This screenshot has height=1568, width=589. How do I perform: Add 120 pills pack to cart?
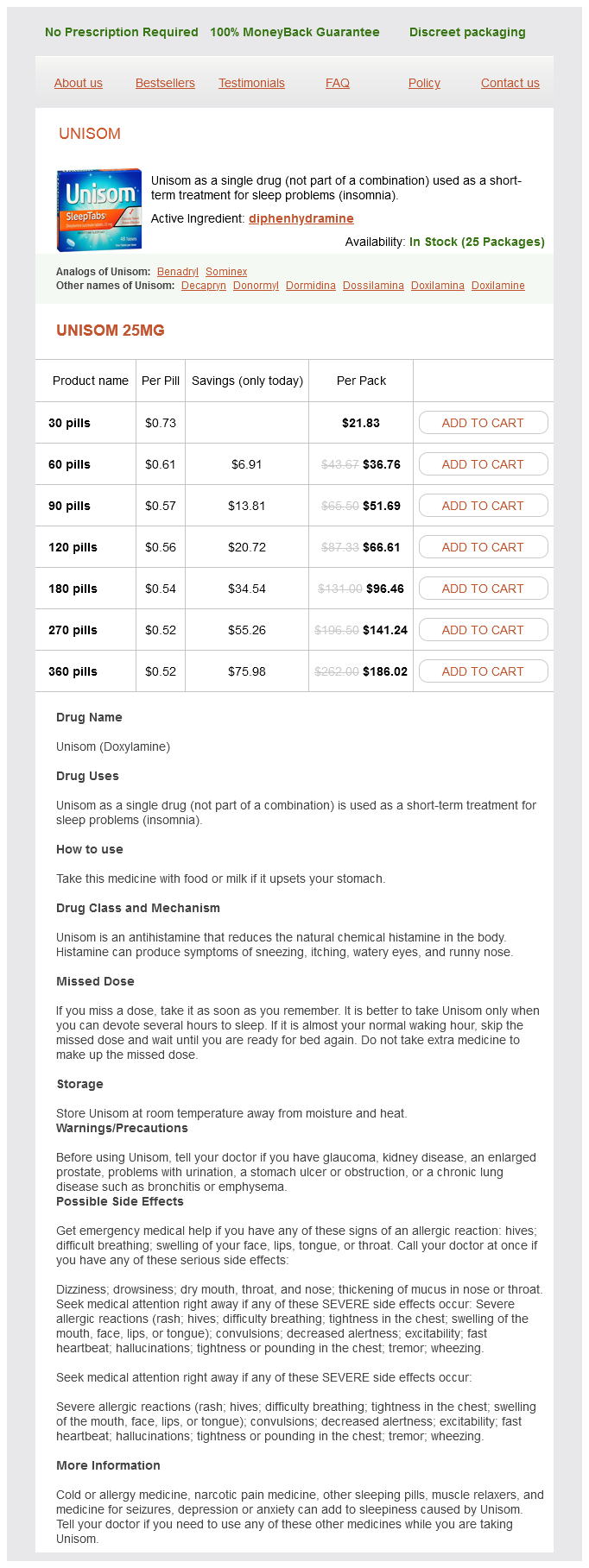tap(483, 547)
